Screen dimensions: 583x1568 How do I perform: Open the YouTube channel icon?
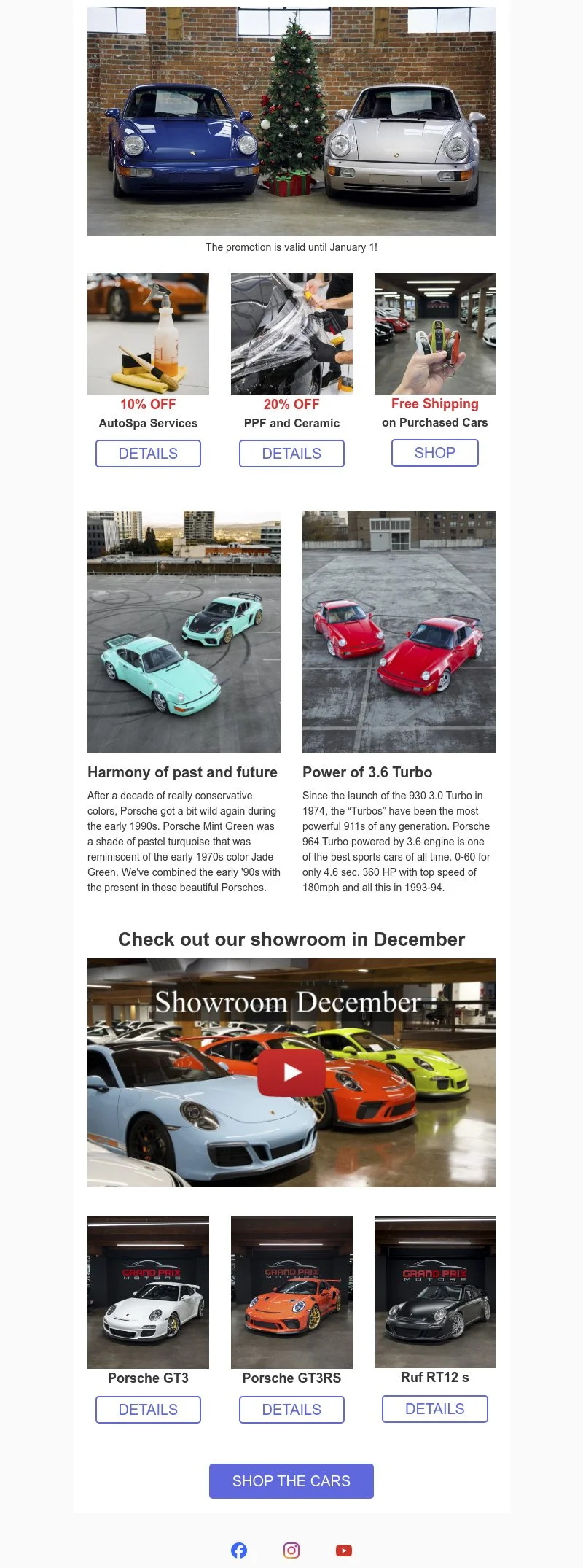[x=344, y=1550]
